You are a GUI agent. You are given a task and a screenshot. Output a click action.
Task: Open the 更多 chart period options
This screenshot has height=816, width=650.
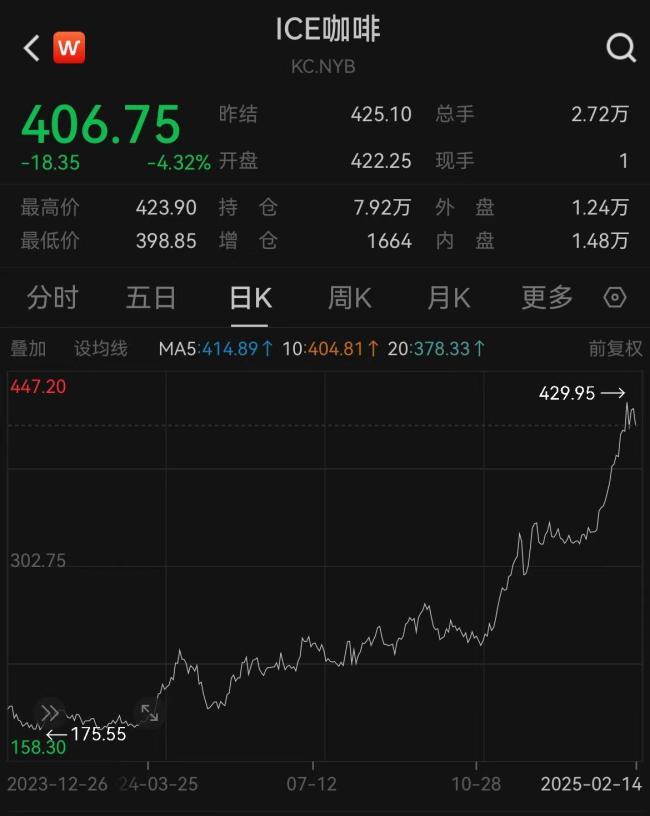547,297
